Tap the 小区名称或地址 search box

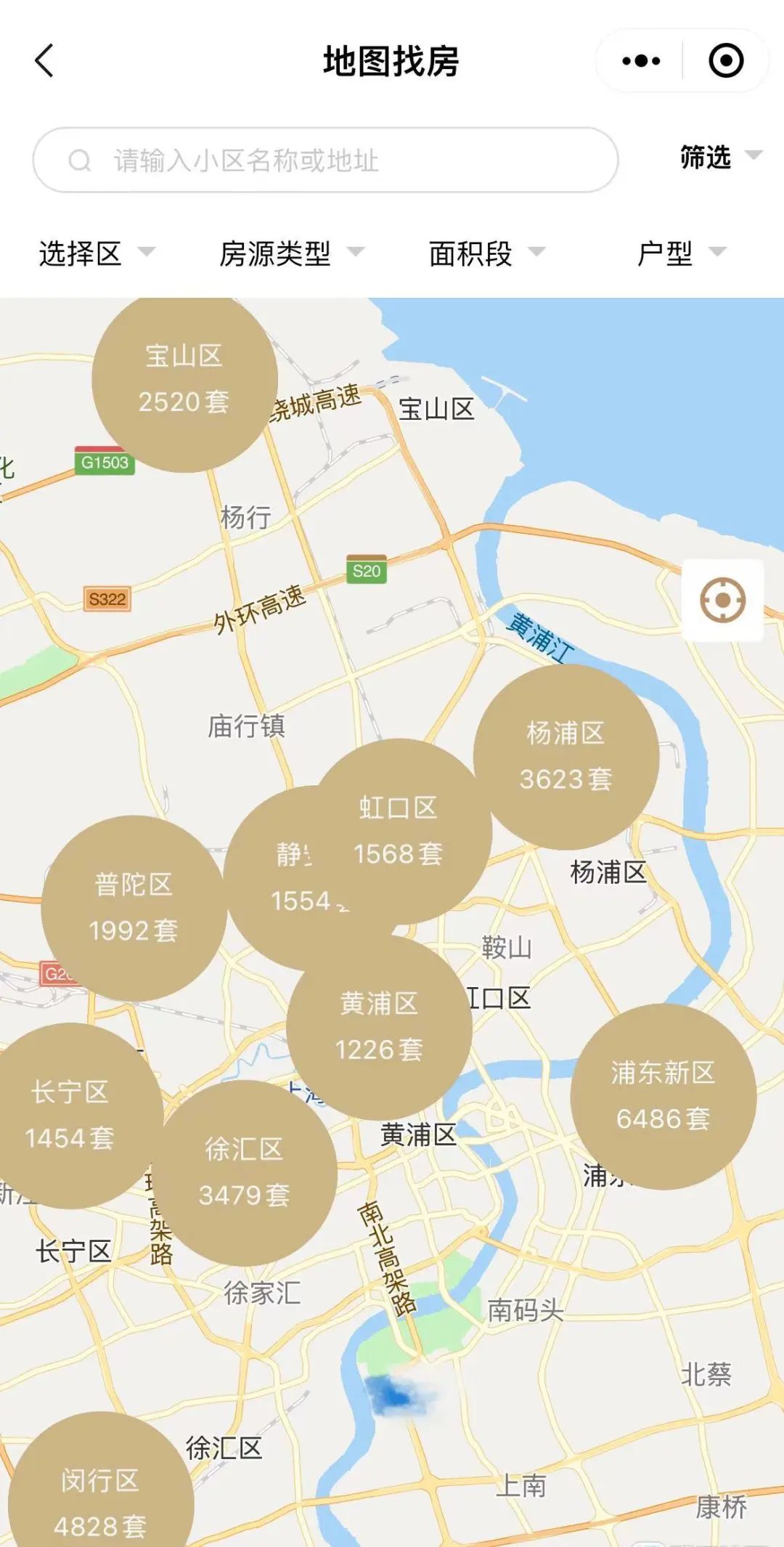[325, 161]
